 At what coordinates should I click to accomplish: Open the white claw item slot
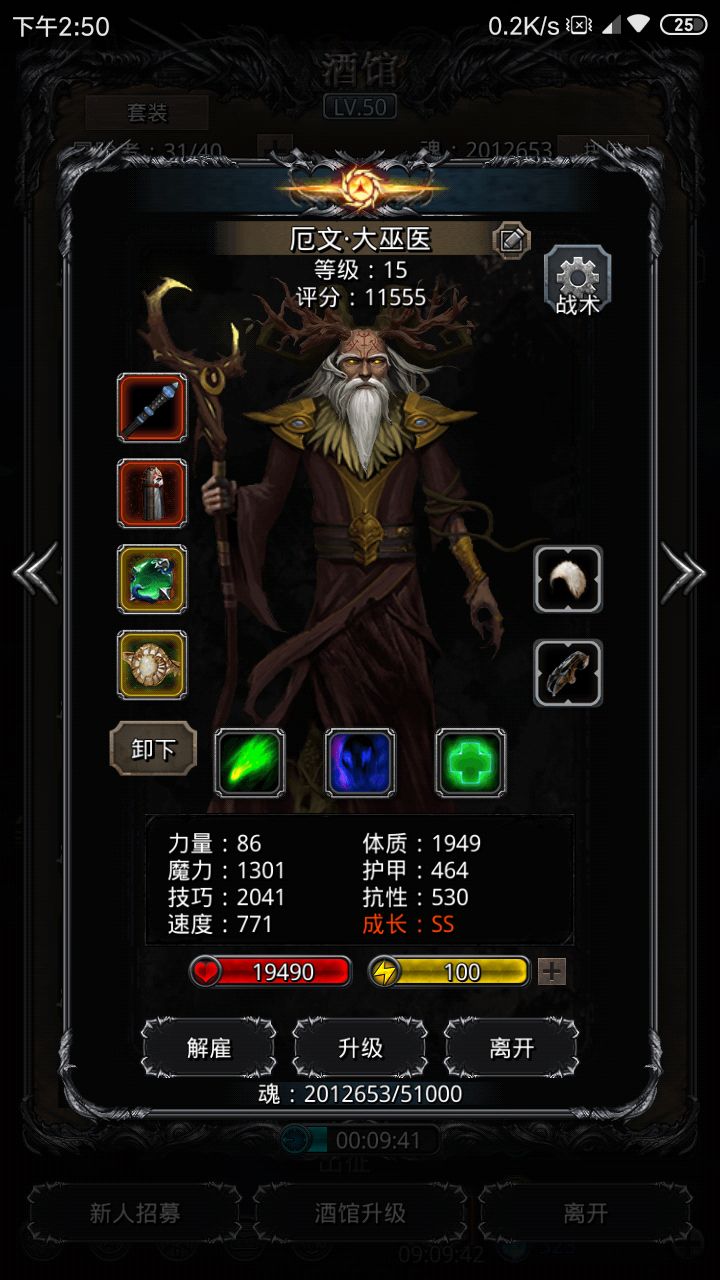click(567, 579)
